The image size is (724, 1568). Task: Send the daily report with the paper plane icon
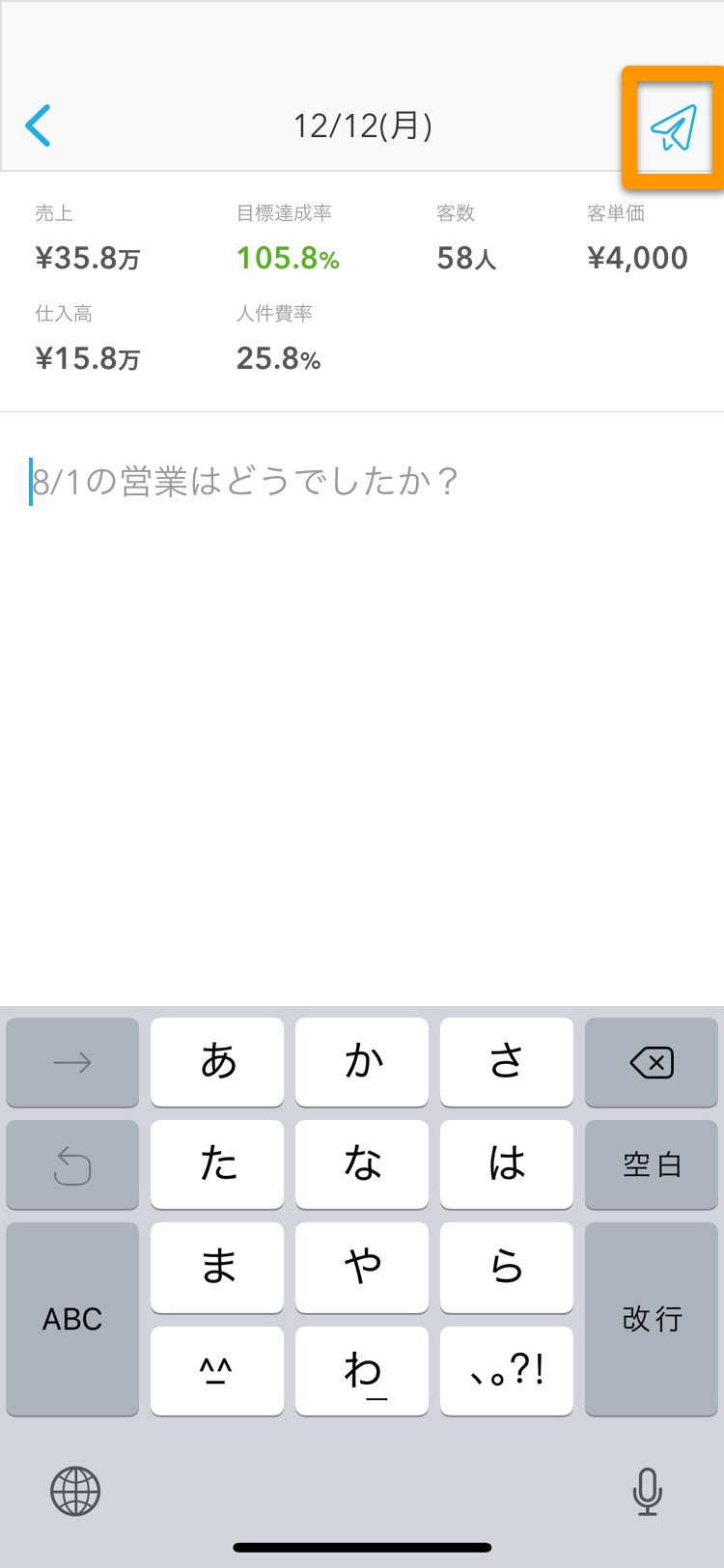673,127
